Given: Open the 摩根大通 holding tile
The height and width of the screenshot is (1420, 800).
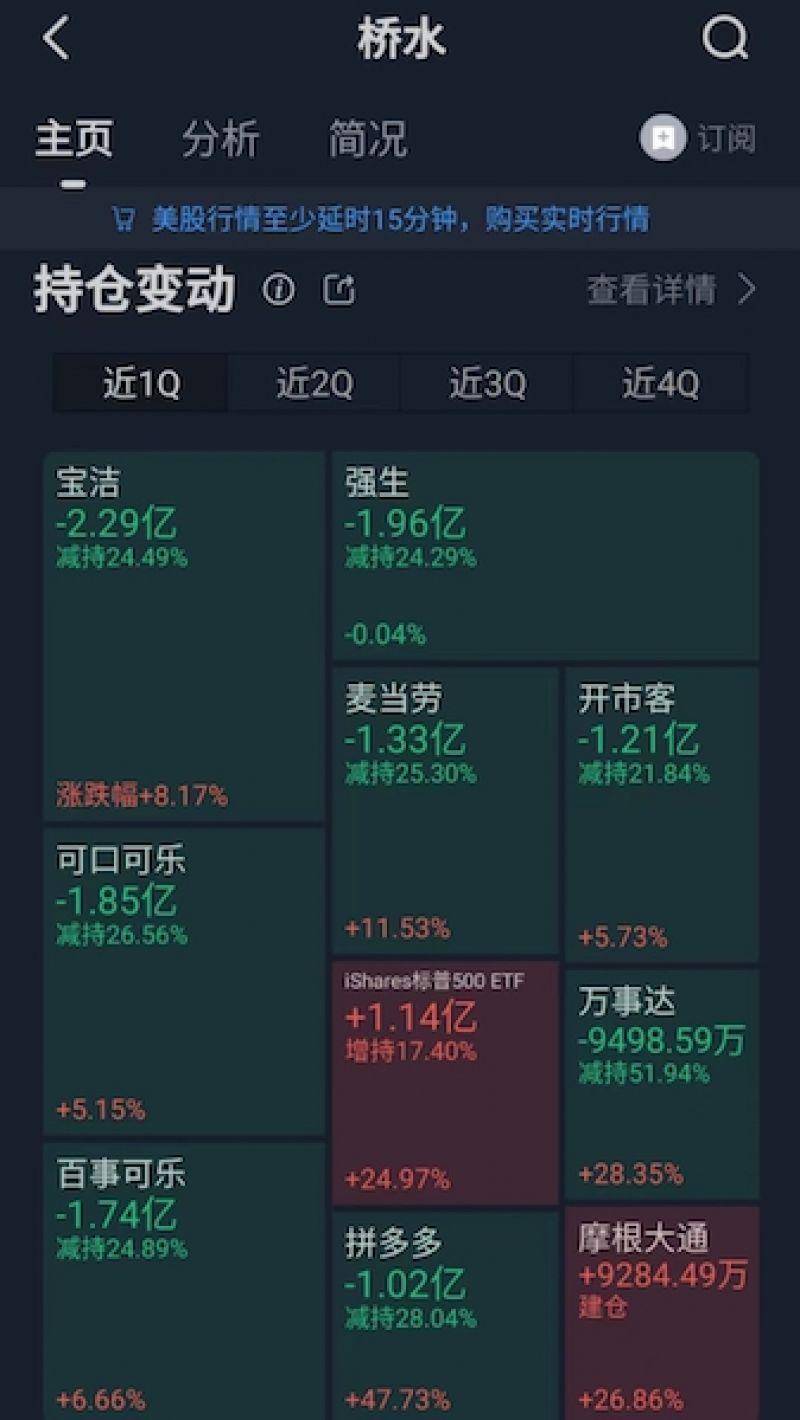Looking at the screenshot, I should click(661, 1310).
